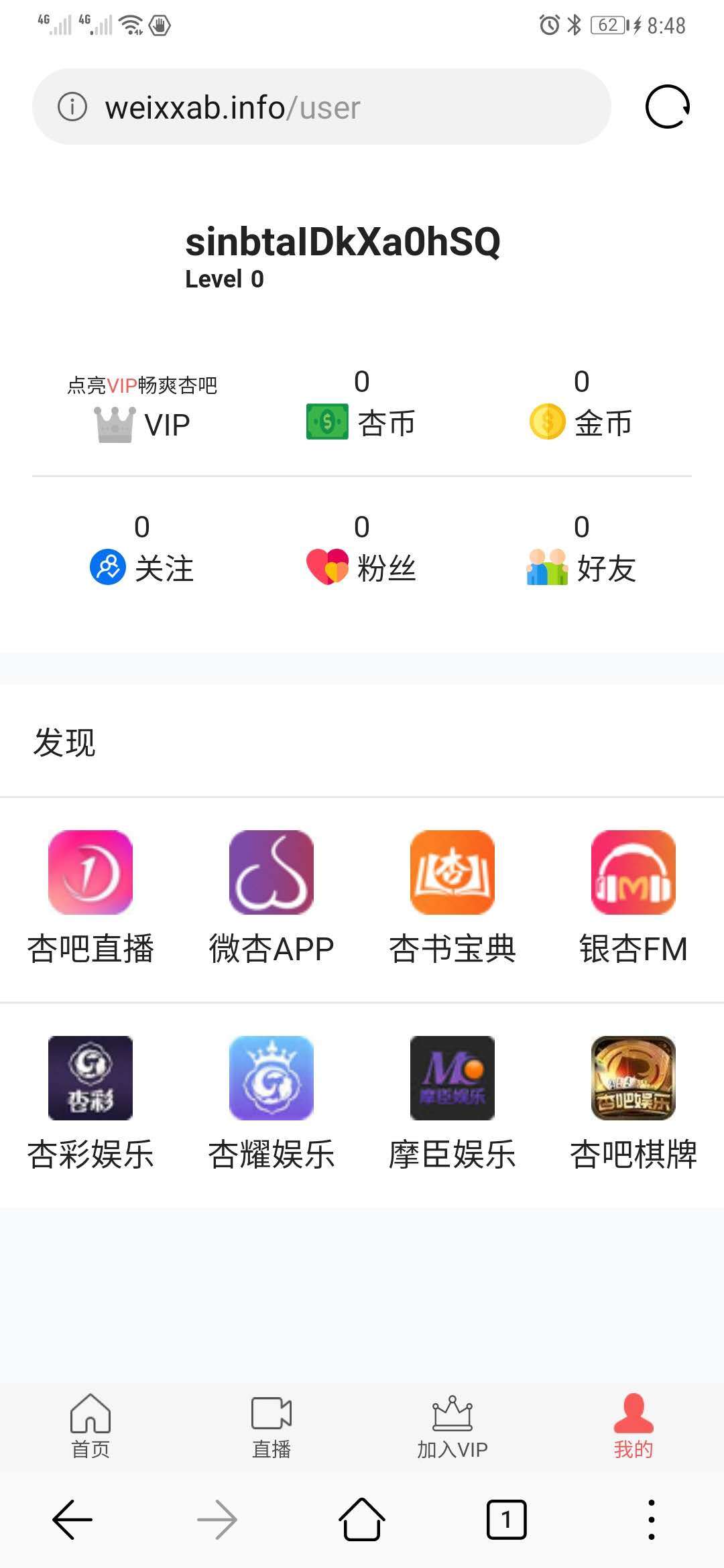This screenshot has width=724, height=1568.
Task: Go to the 加入VIP tab
Action: 452,1426
